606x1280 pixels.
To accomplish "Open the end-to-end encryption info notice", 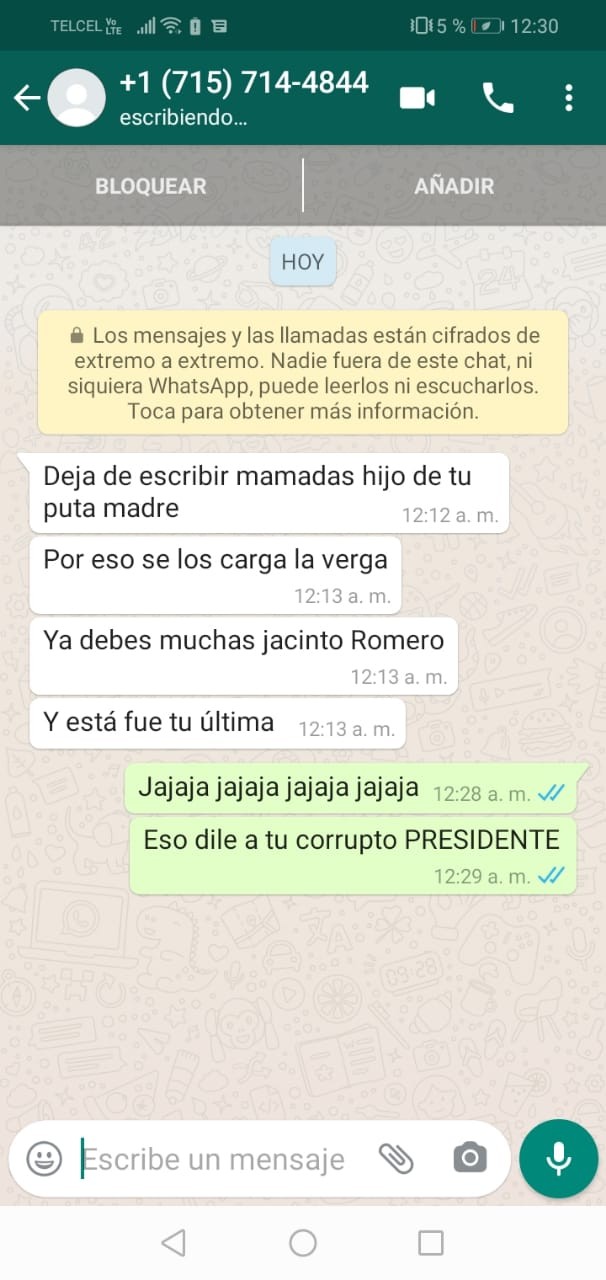I will point(303,372).
